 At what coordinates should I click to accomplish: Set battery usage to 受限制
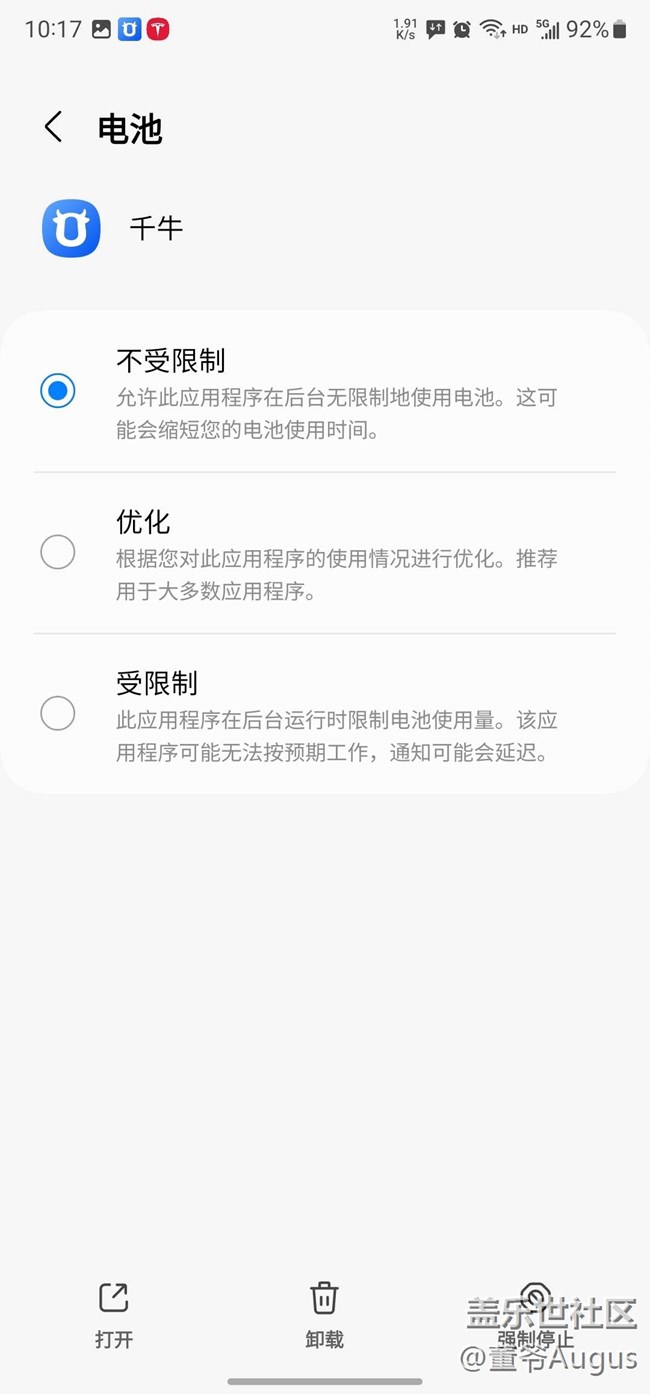point(58,713)
